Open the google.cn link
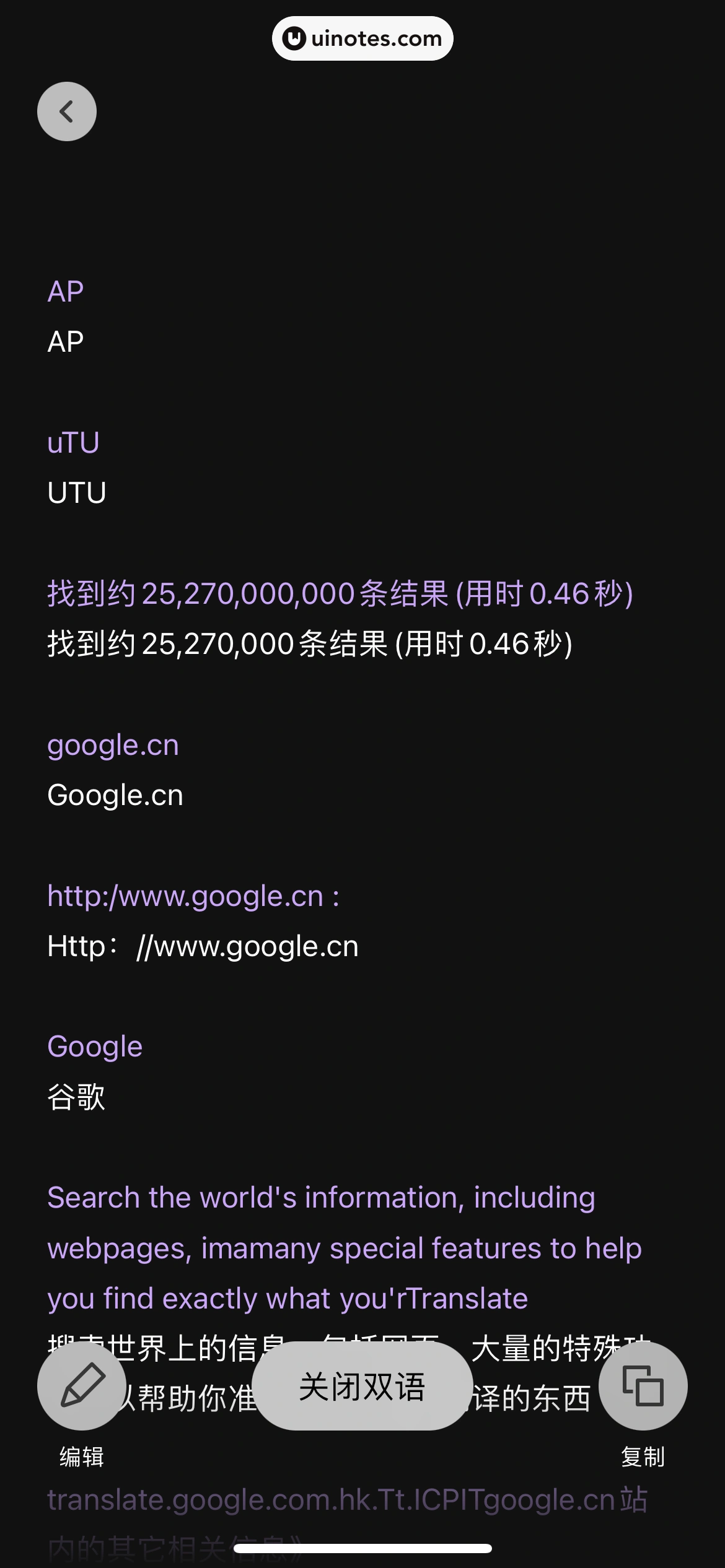This screenshot has width=725, height=1568. [x=113, y=746]
